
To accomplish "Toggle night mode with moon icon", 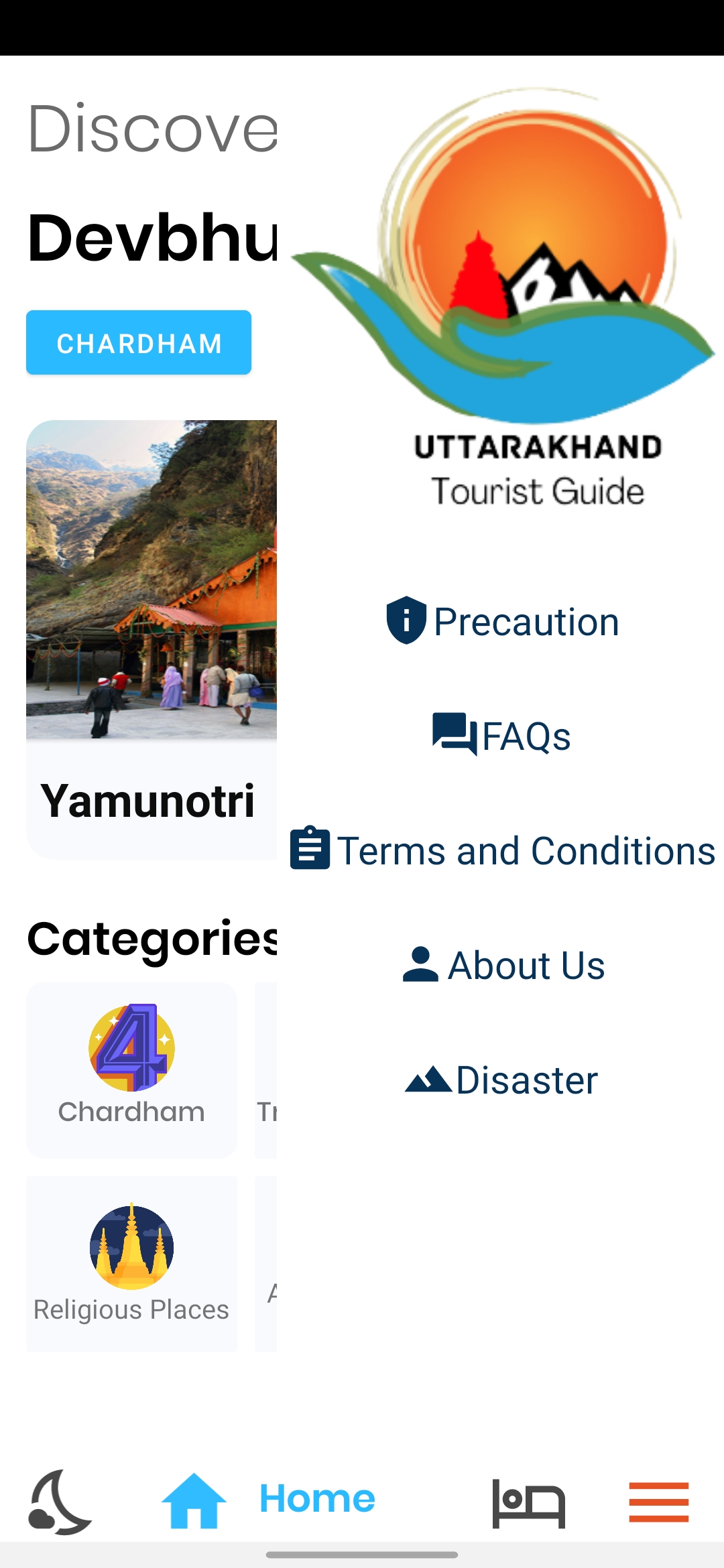I will coord(59,1501).
